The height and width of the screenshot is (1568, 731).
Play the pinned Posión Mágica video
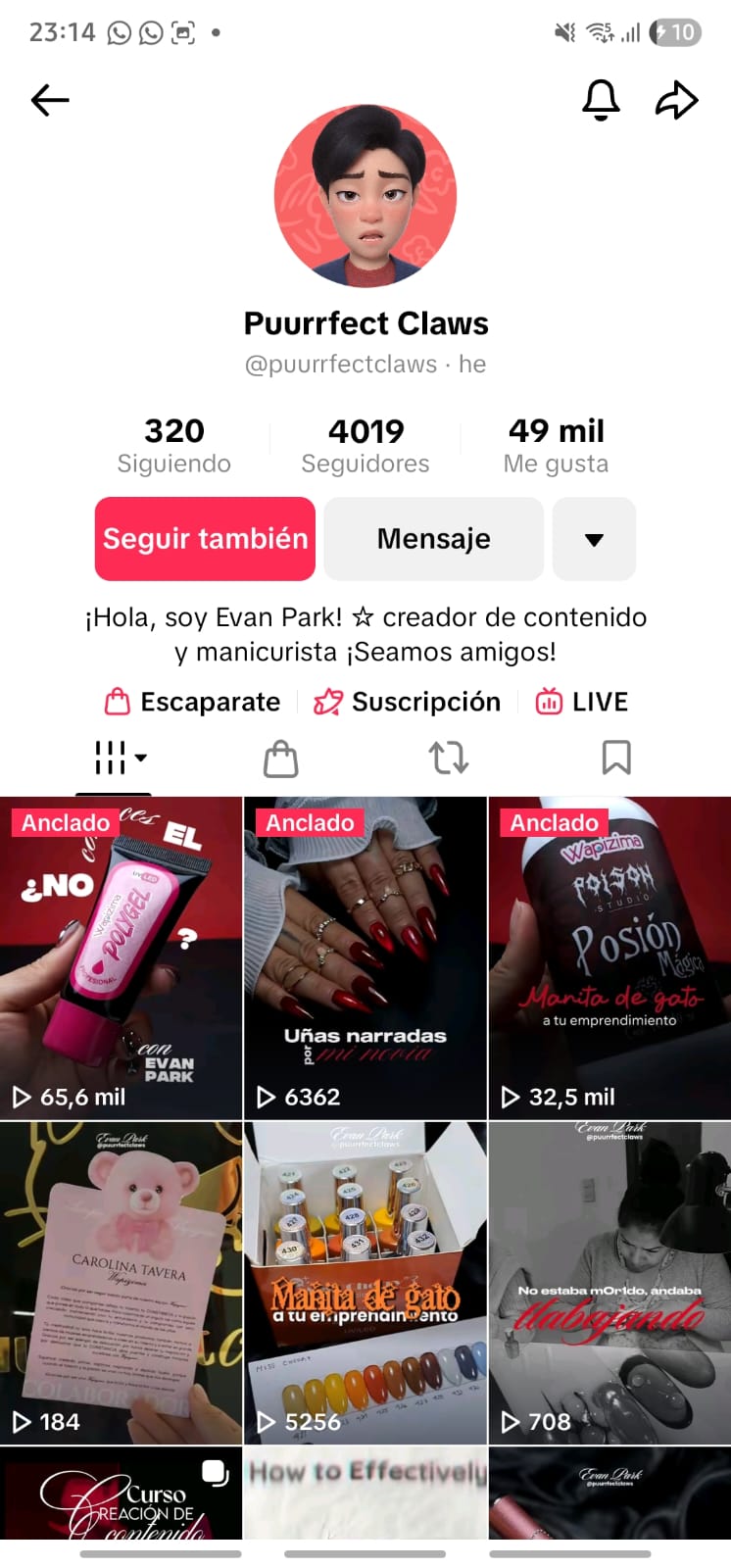[x=609, y=957]
